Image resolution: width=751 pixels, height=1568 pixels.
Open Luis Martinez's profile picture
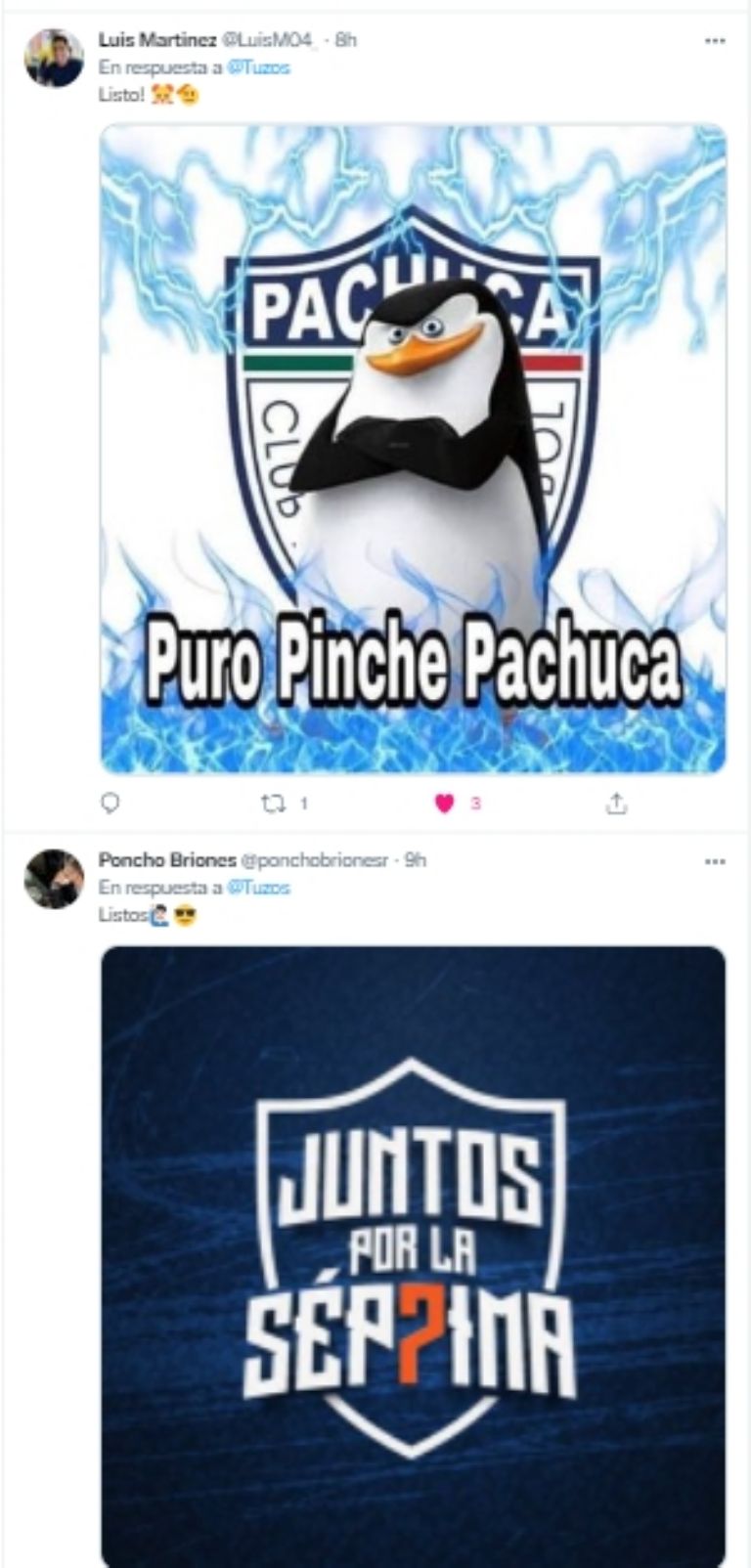point(54,58)
